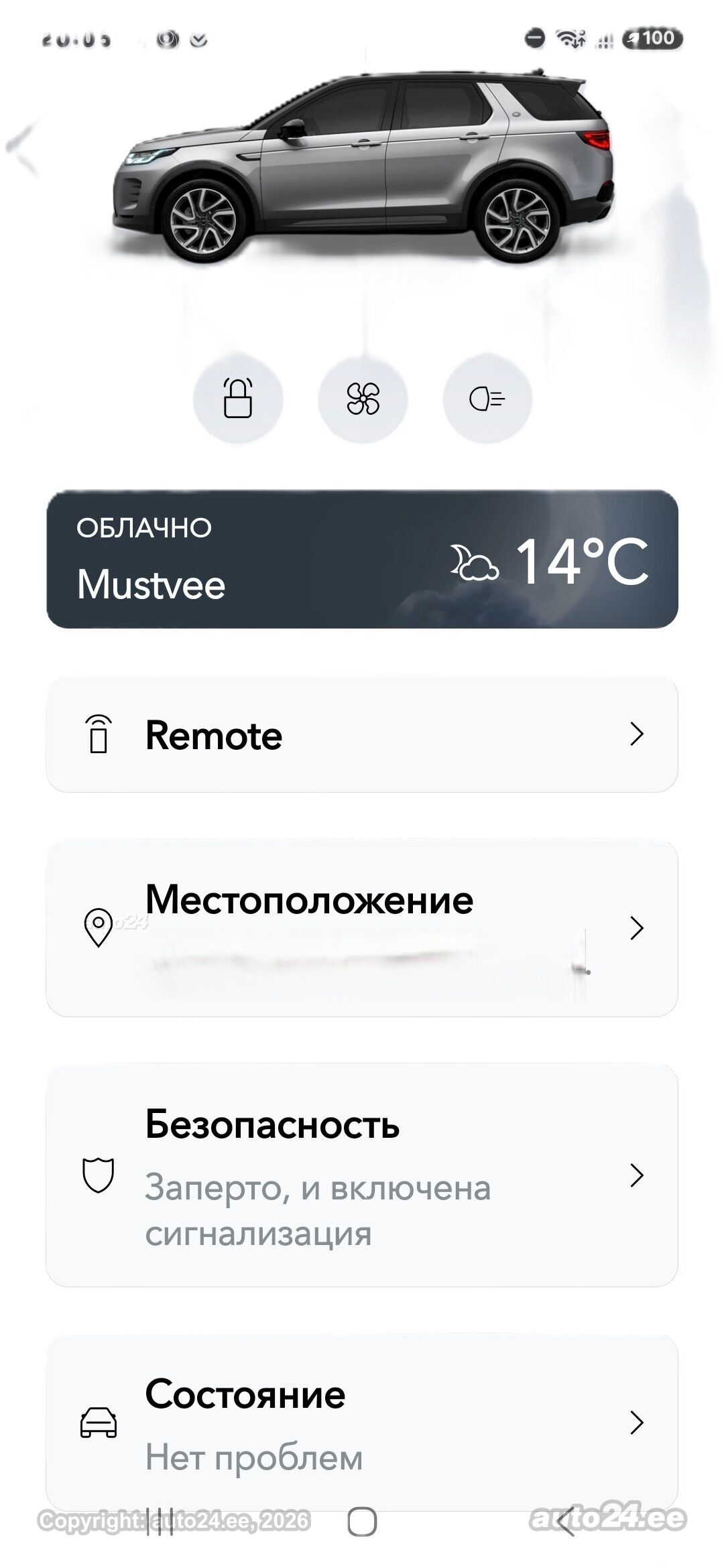Open recent apps from navigation bar

160,1522
